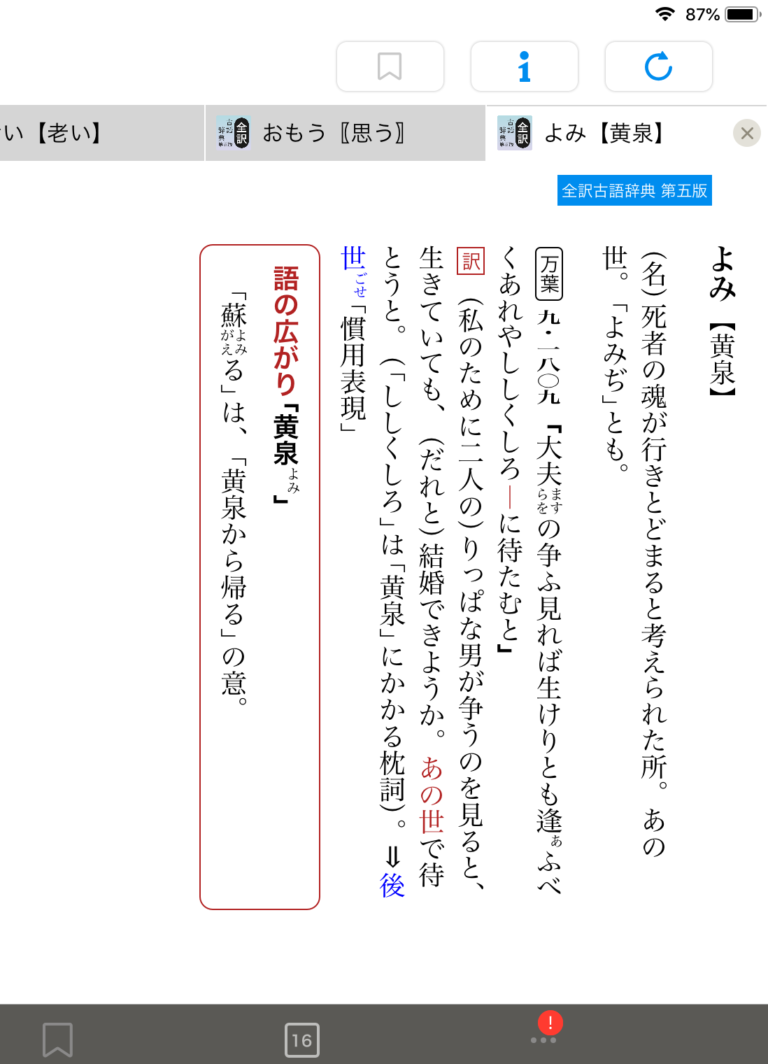Viewport: 768px width, 1064px height.
Task: Tap the bookmark button in top toolbar
Action: click(389, 67)
